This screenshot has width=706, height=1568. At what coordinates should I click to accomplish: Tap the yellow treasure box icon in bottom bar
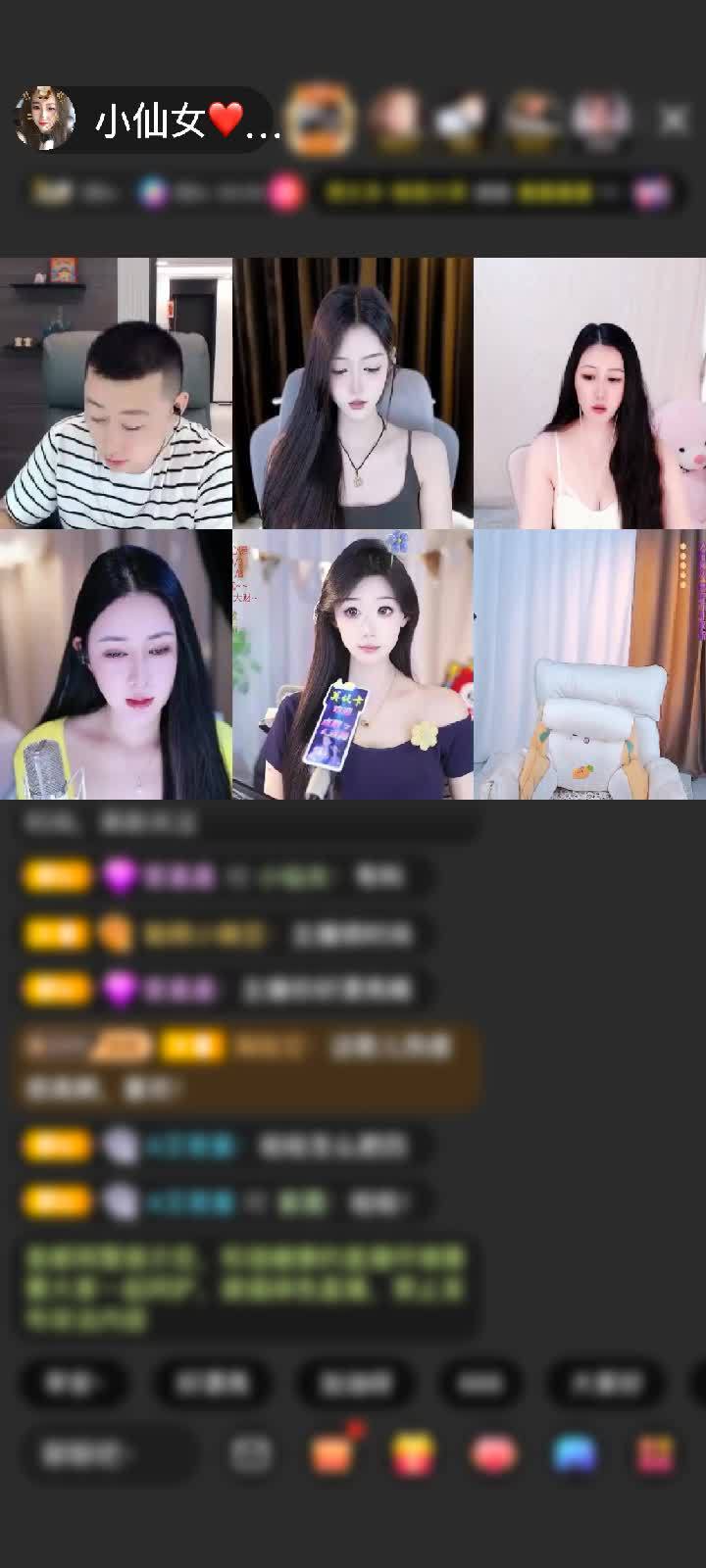pyautogui.click(x=413, y=1454)
